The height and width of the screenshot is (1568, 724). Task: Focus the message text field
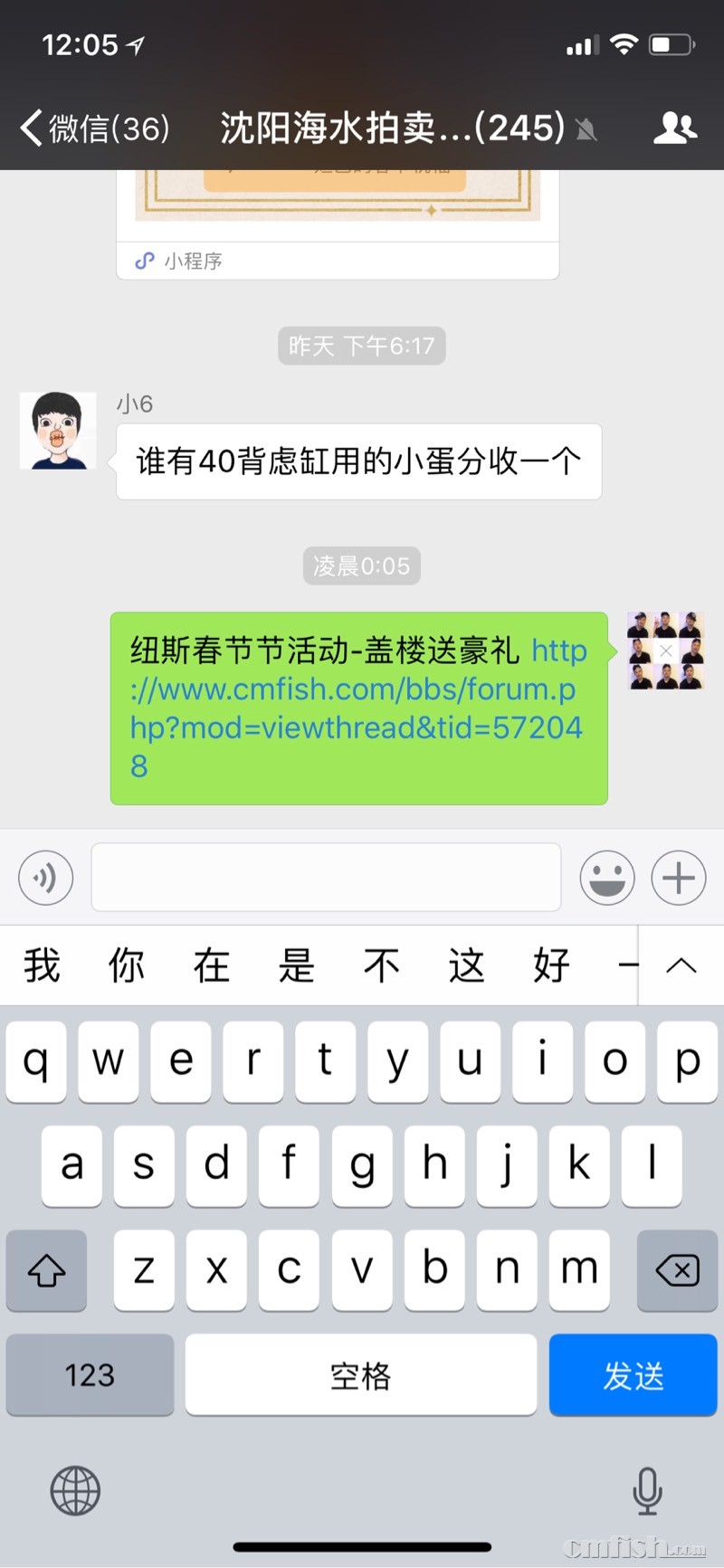pyautogui.click(x=326, y=878)
